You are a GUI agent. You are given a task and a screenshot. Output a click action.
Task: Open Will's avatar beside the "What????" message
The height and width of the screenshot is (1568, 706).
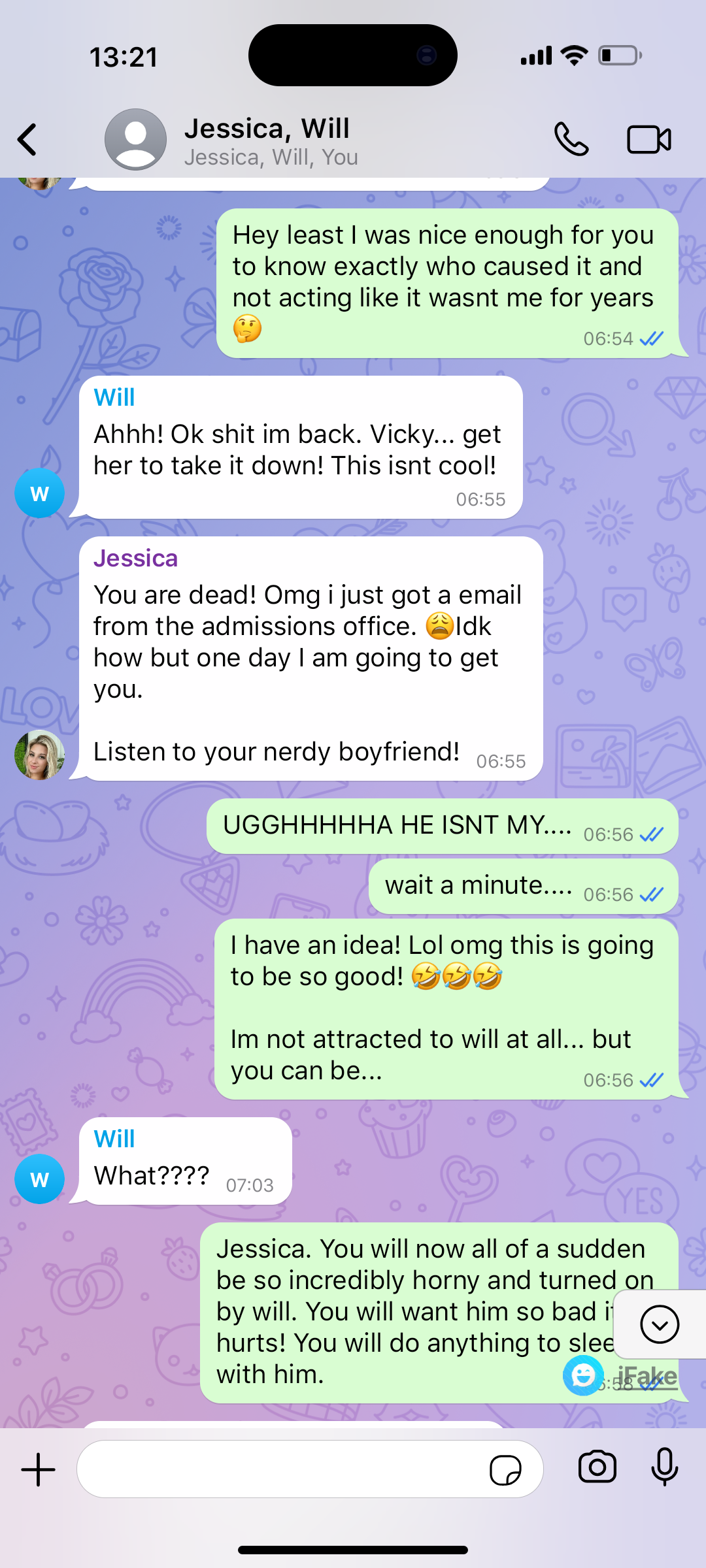coord(39,1179)
